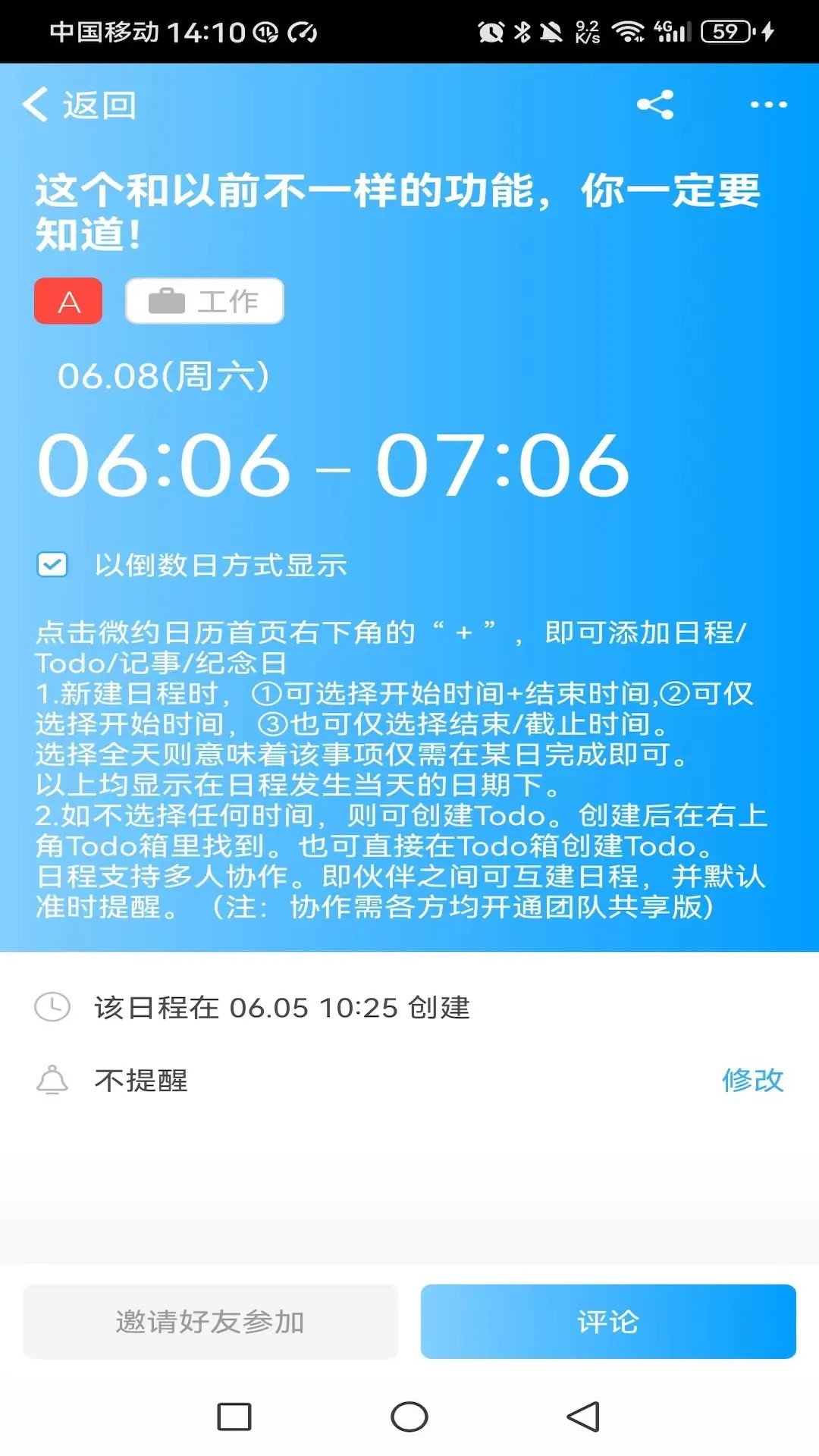The width and height of the screenshot is (819, 1456).
Task: Open the three-dot overflow menu
Action: pyautogui.click(x=768, y=105)
